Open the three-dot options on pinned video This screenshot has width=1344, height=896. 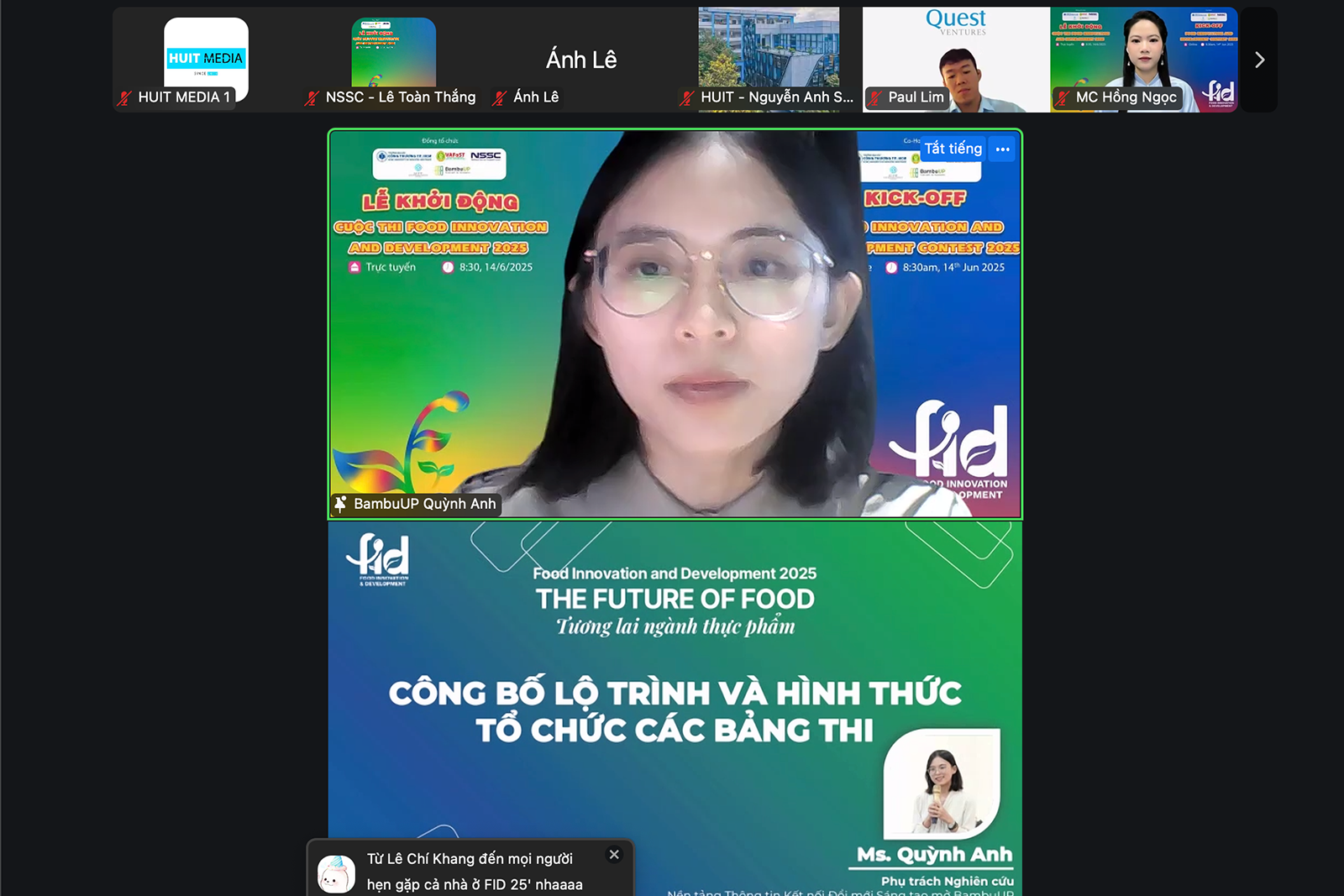[1002, 149]
